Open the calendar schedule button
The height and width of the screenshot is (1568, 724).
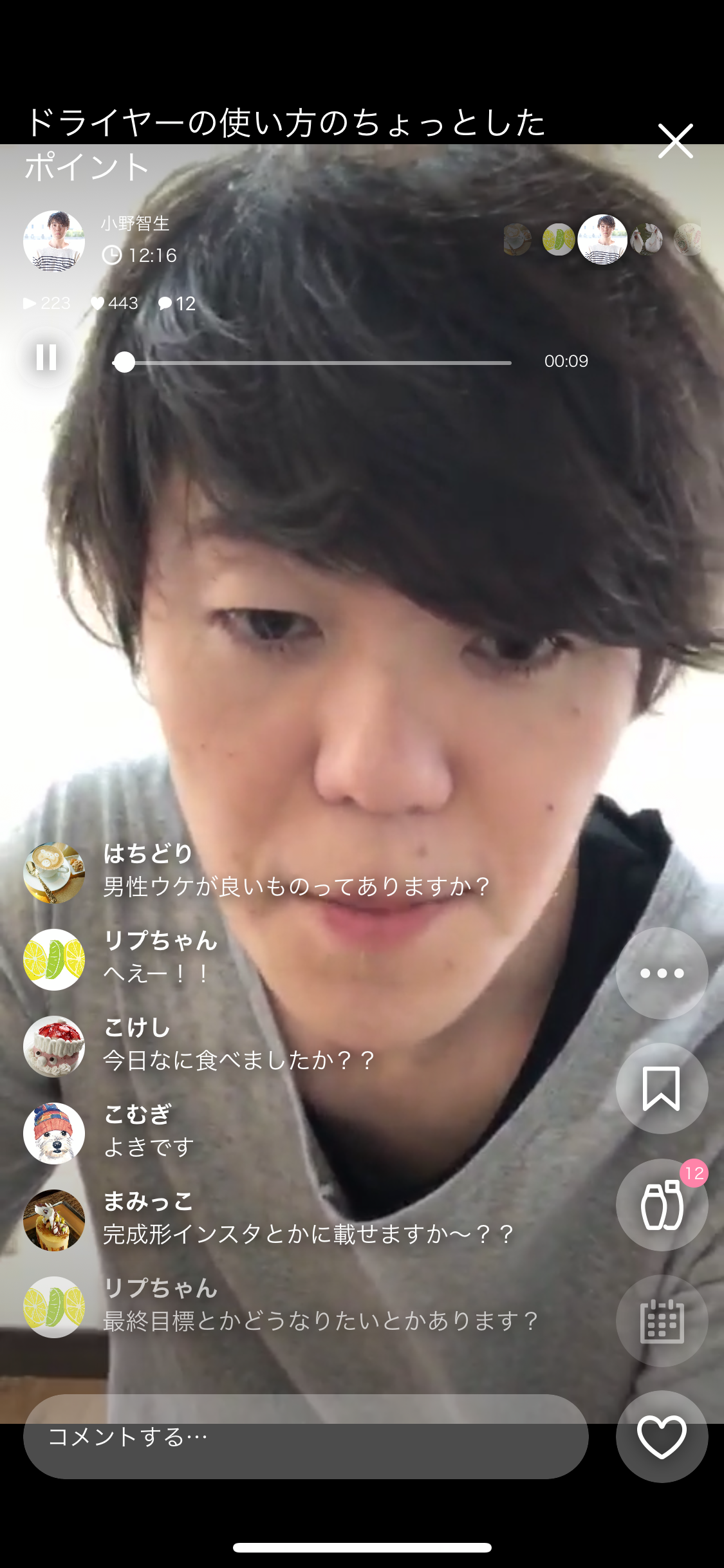(662, 1320)
